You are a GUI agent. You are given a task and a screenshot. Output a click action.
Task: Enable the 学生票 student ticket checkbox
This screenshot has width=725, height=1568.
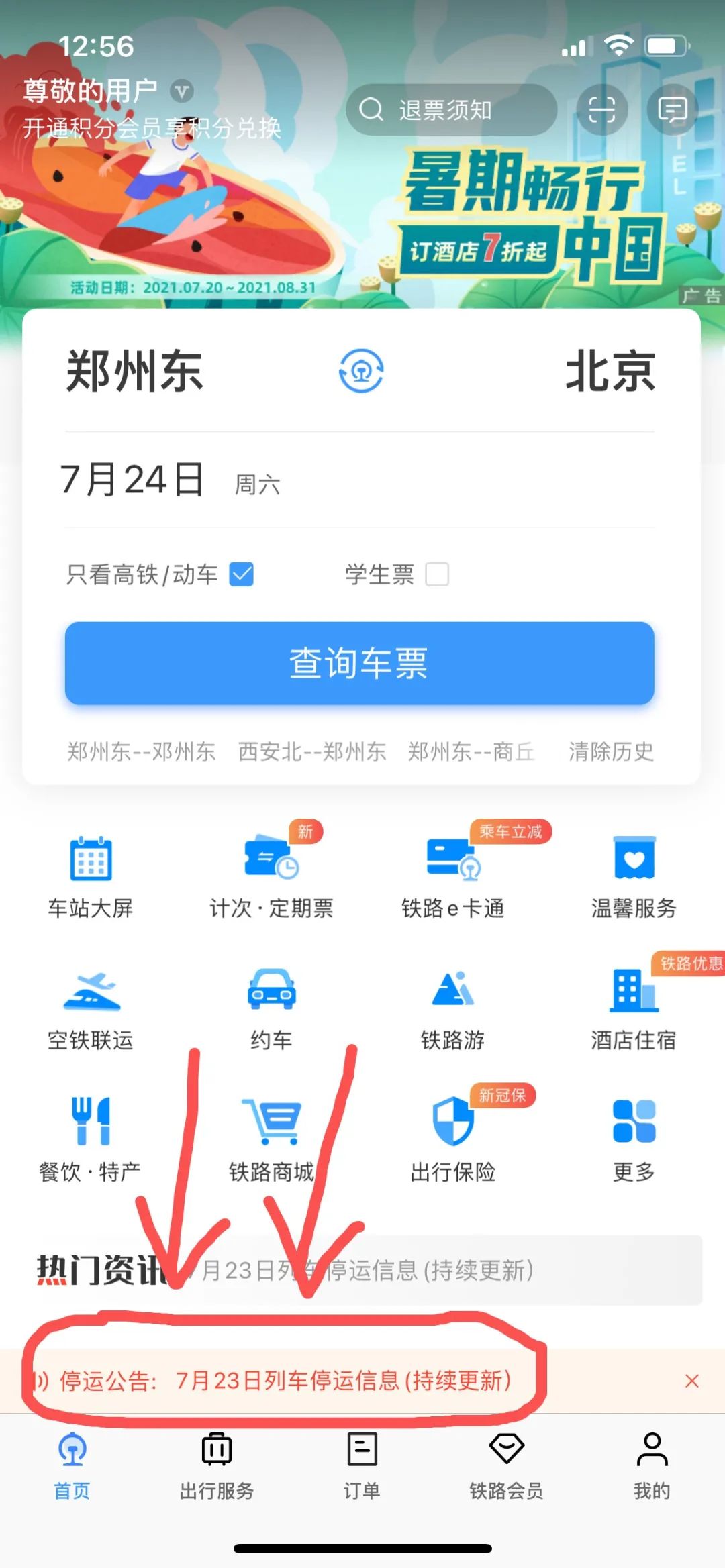click(438, 576)
